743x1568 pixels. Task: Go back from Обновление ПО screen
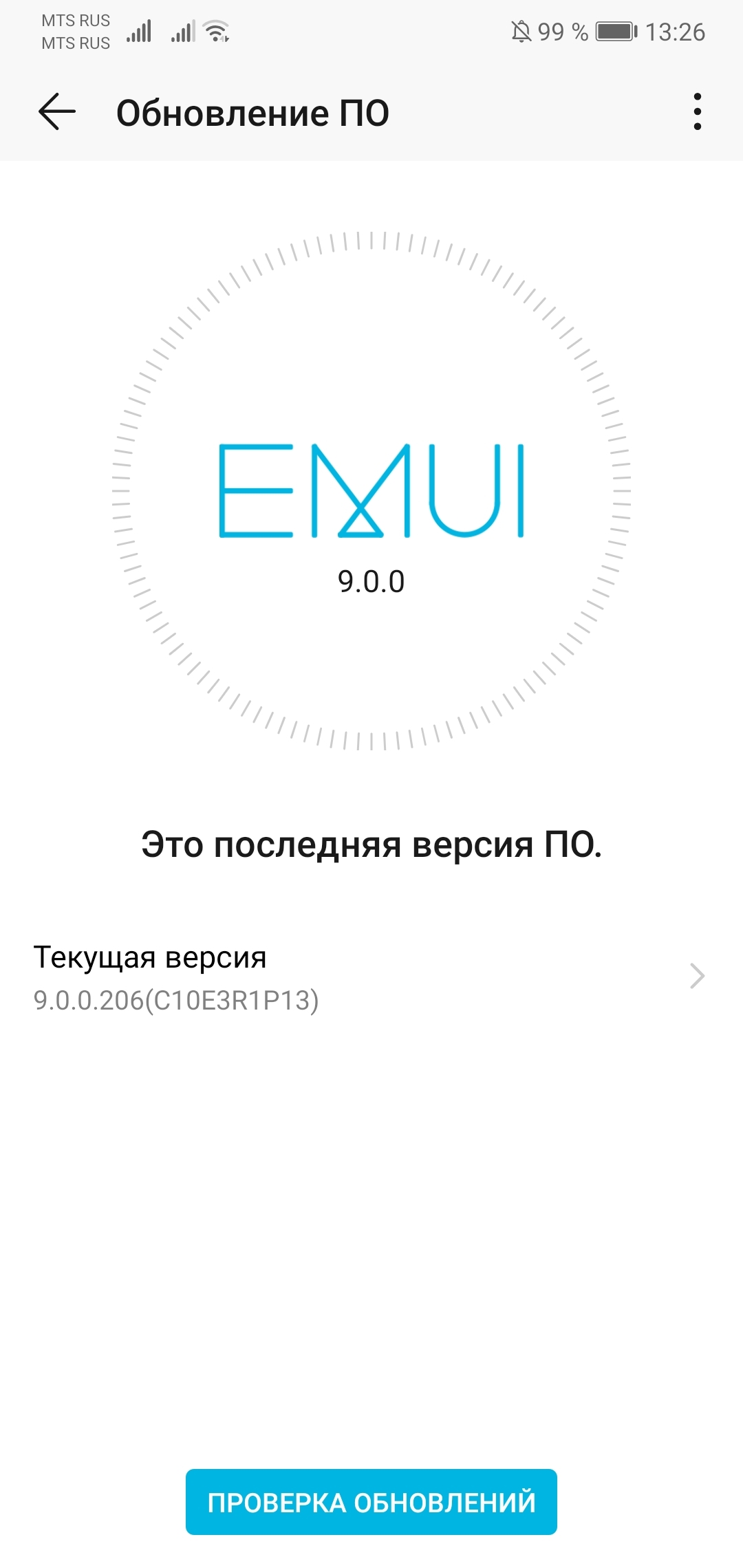click(x=56, y=112)
